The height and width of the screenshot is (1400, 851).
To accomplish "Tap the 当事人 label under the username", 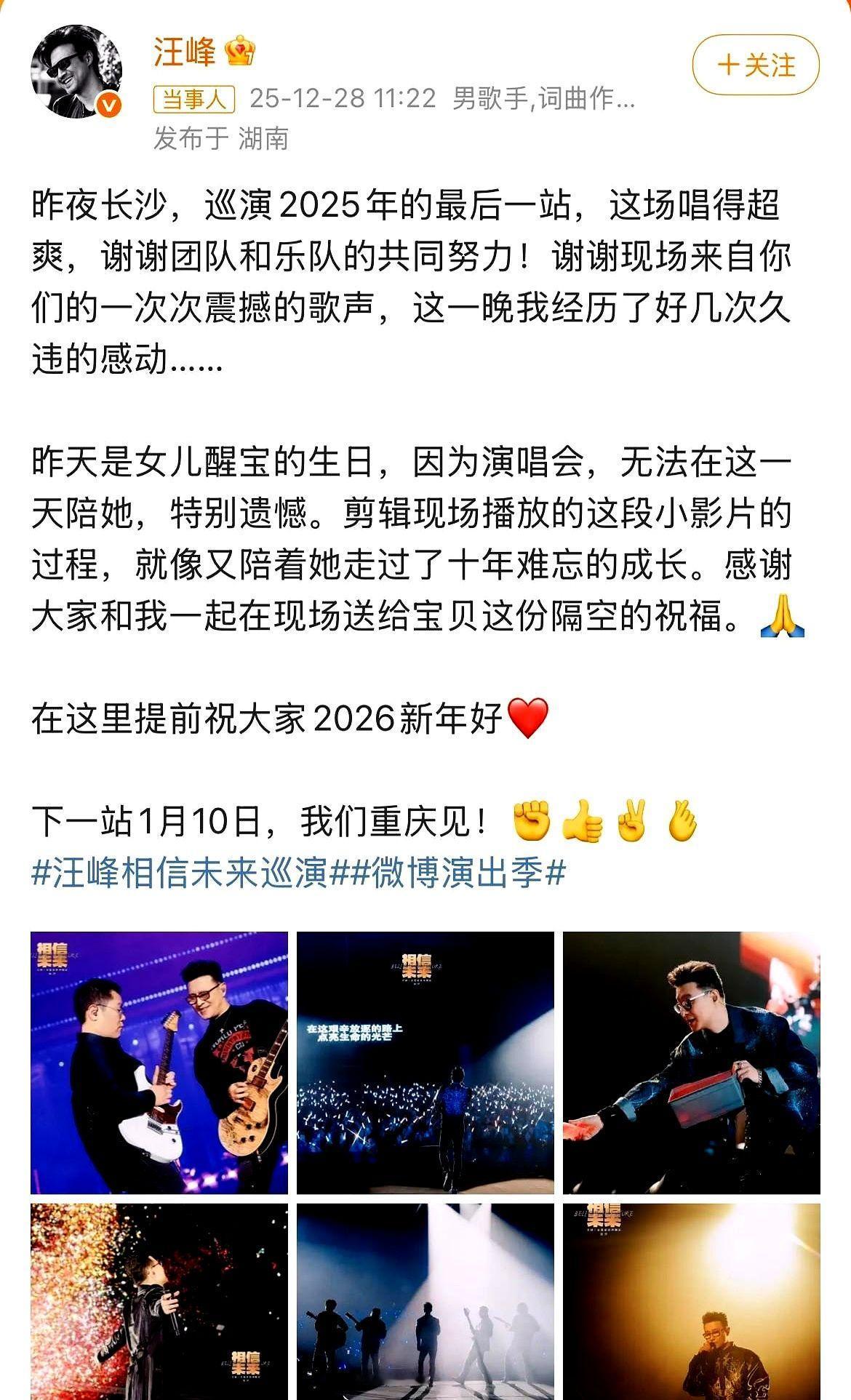I will pyautogui.click(x=193, y=97).
